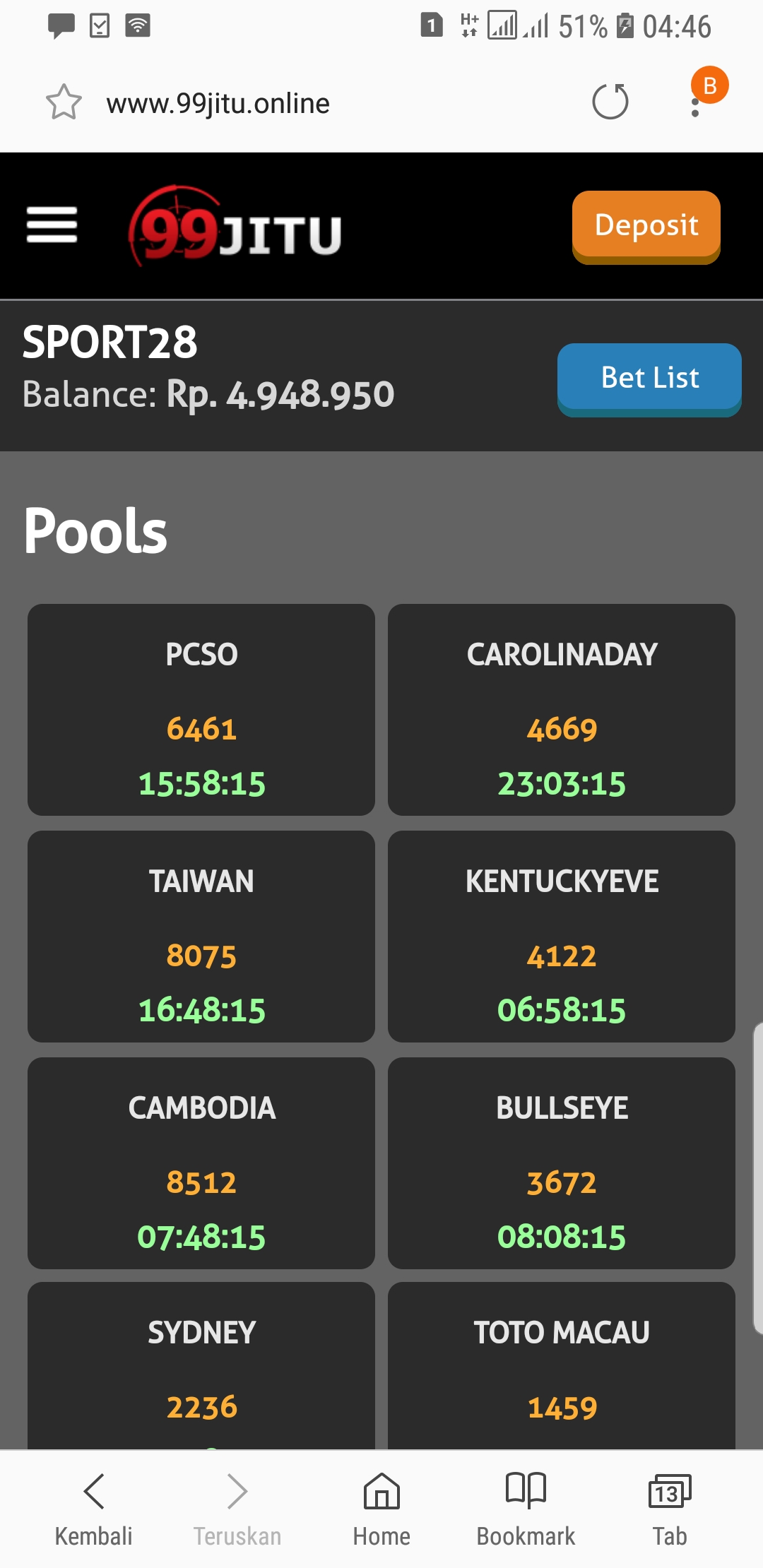
Task: Open the Bet List
Action: click(649, 378)
